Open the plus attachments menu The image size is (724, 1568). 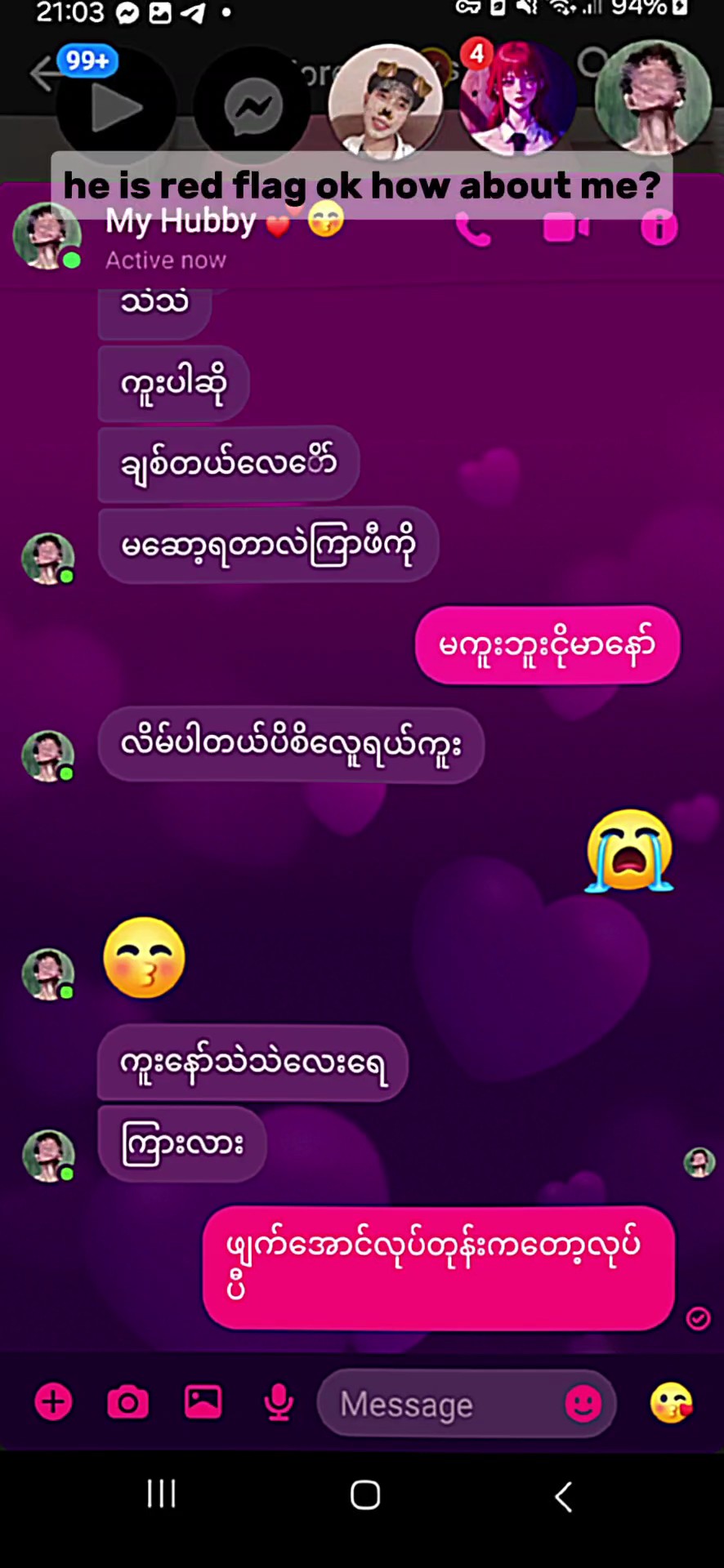54,1402
